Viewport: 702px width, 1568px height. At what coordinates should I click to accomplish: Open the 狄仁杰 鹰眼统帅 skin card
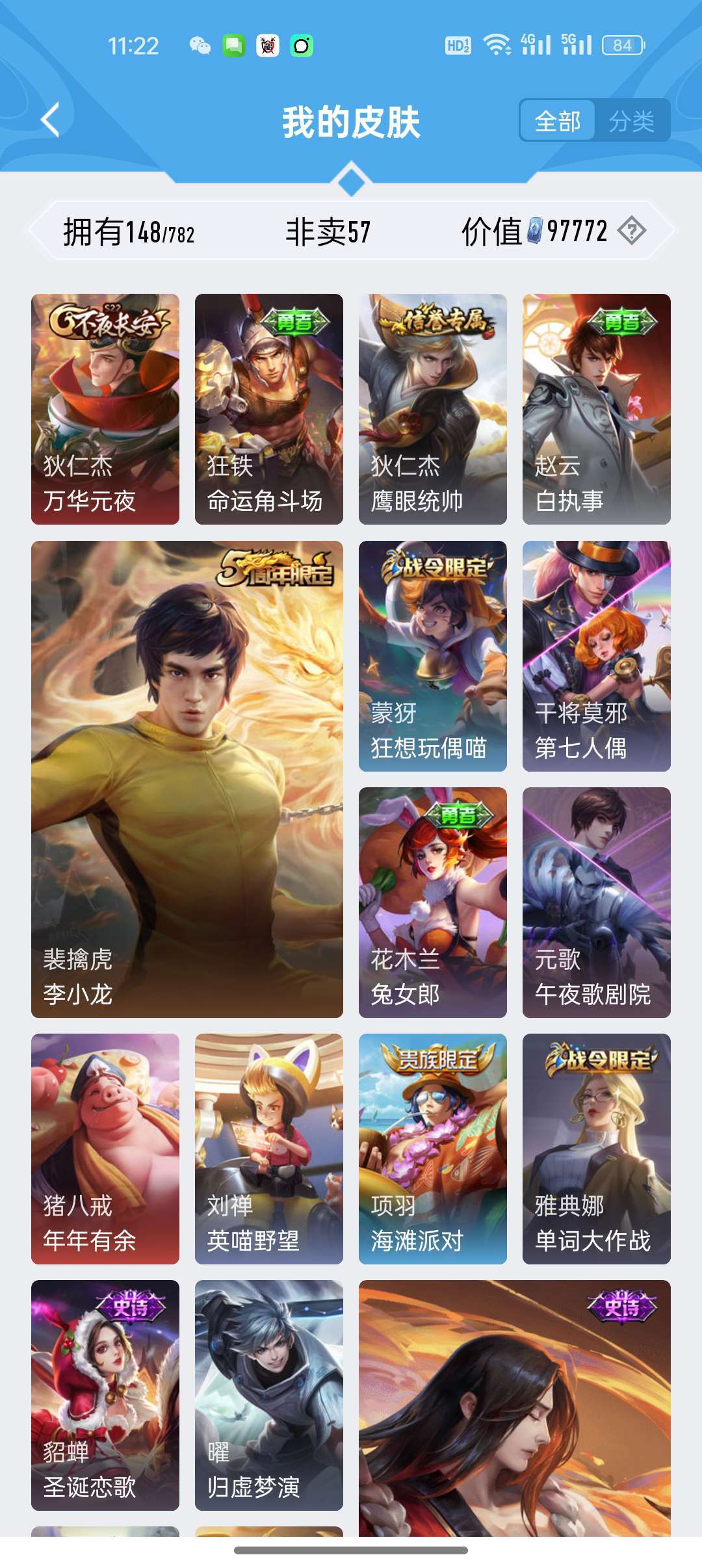(x=433, y=409)
